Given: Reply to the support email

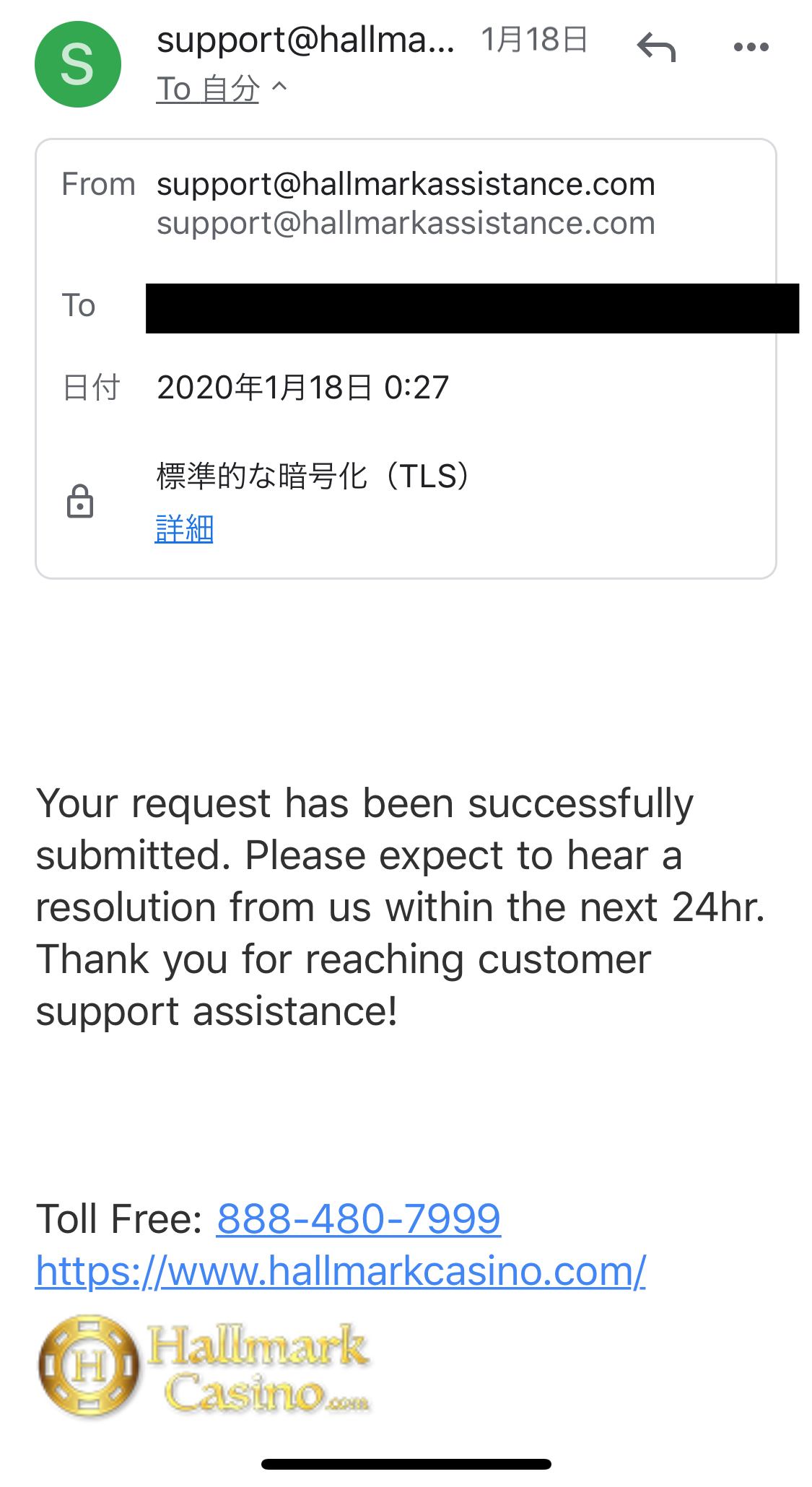Looking at the screenshot, I should [x=656, y=48].
